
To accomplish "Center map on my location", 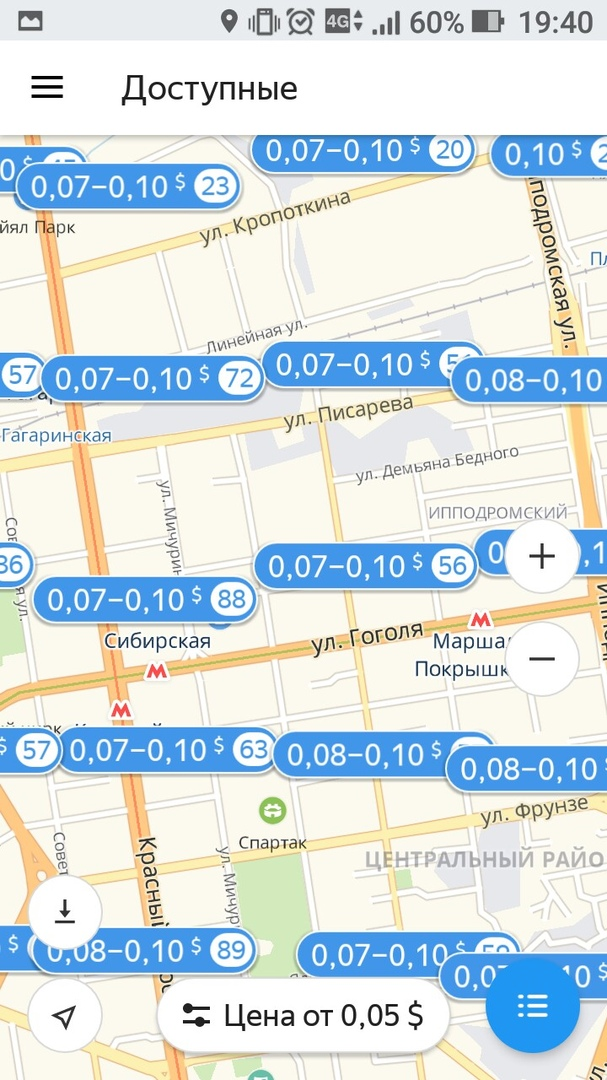I will click(x=65, y=1016).
